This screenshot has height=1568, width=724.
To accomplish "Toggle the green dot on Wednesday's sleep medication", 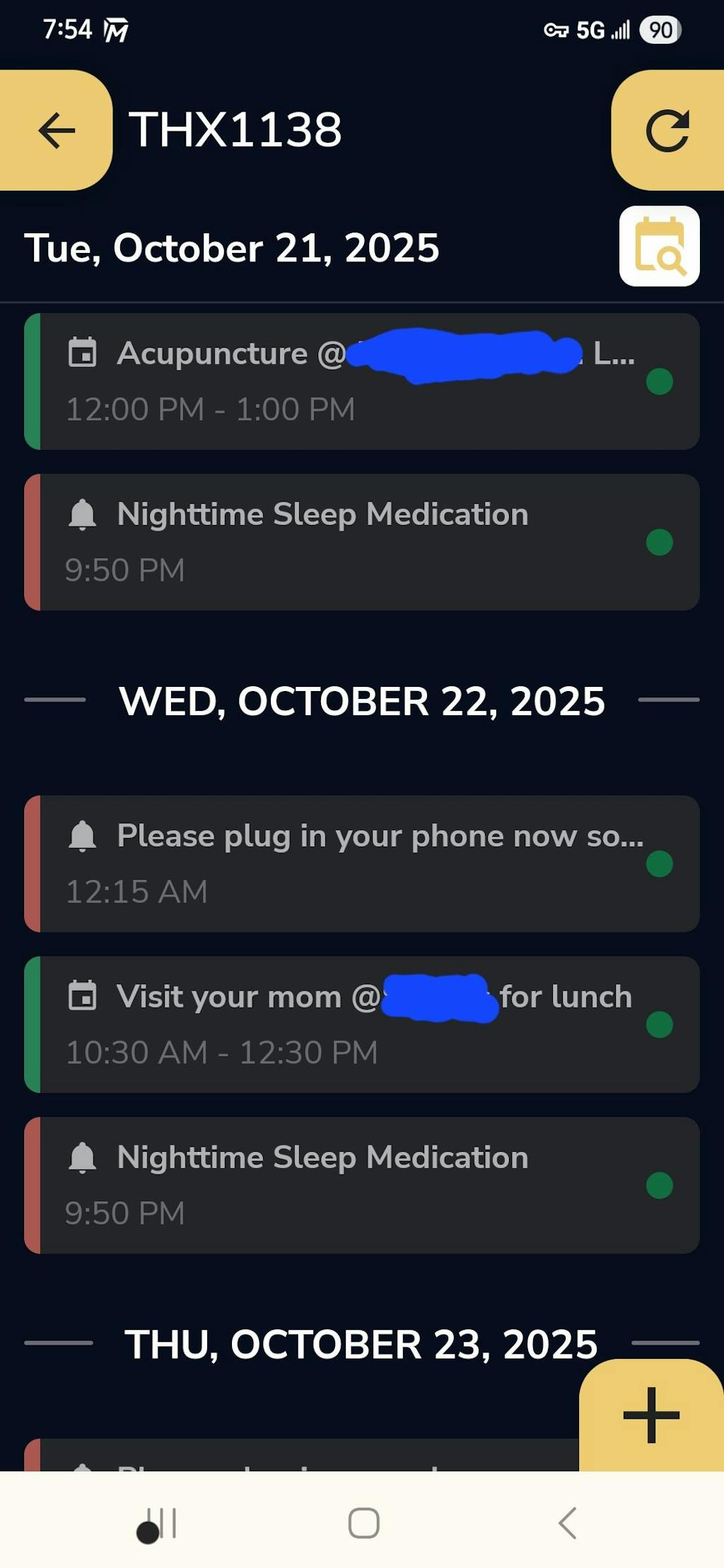I will (659, 1186).
